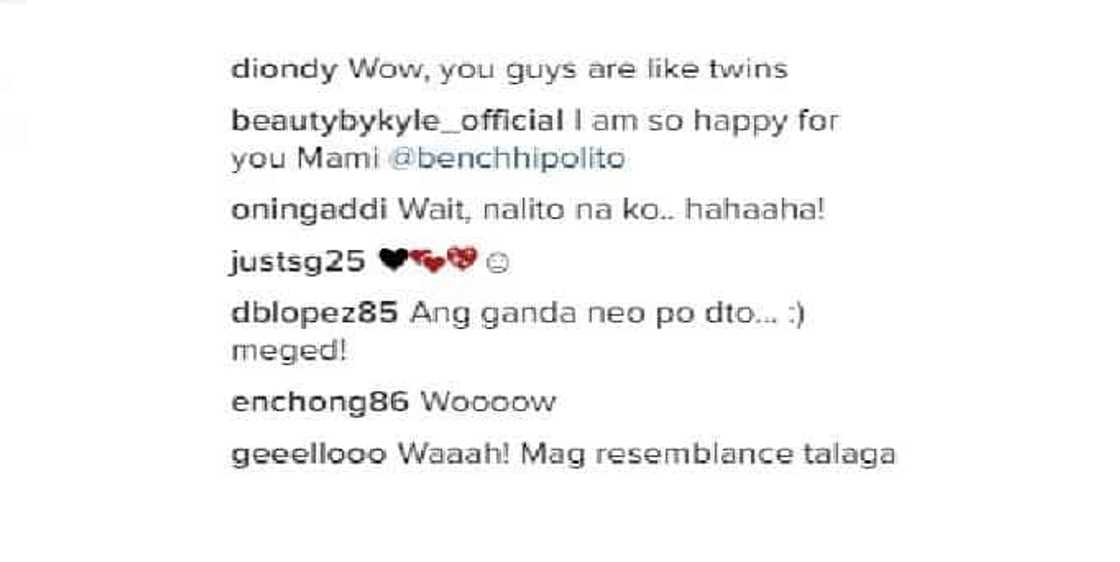This screenshot has width=1120, height=562.
Task: Open enchong86's profile
Action: pyautogui.click(x=319, y=403)
